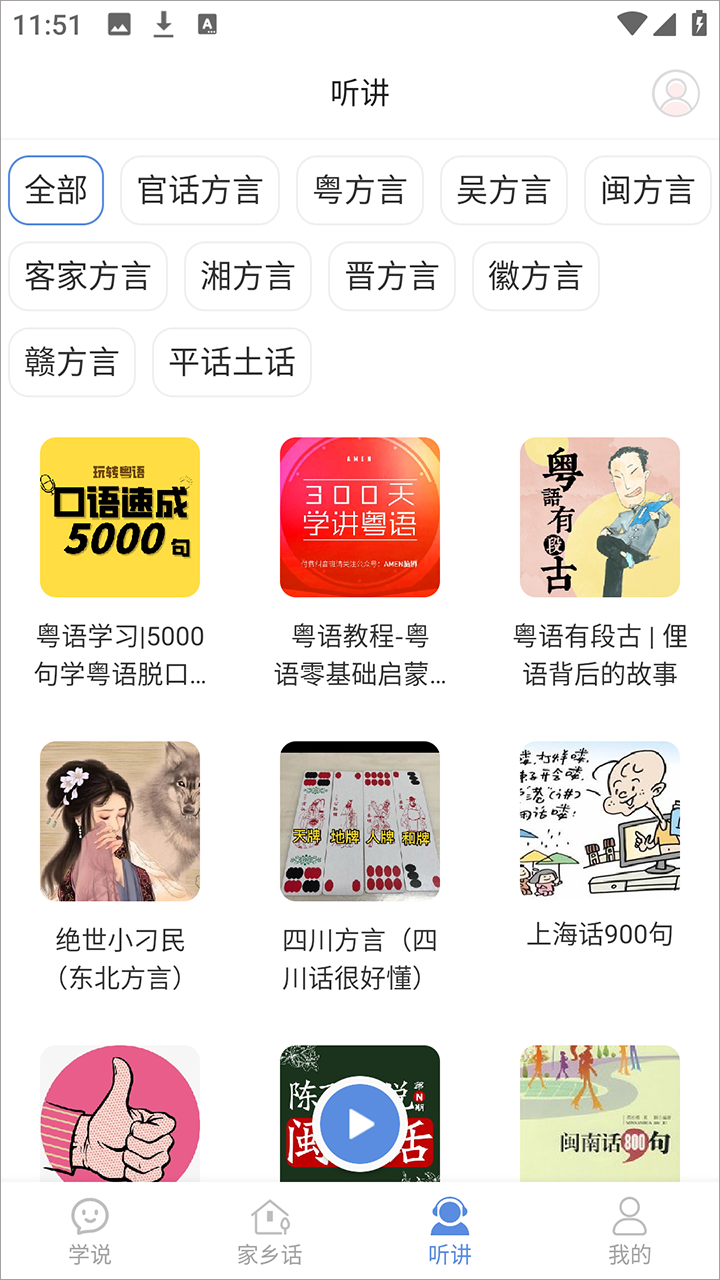
Task: Select the 官话方言 filter chip
Action: 200,190
